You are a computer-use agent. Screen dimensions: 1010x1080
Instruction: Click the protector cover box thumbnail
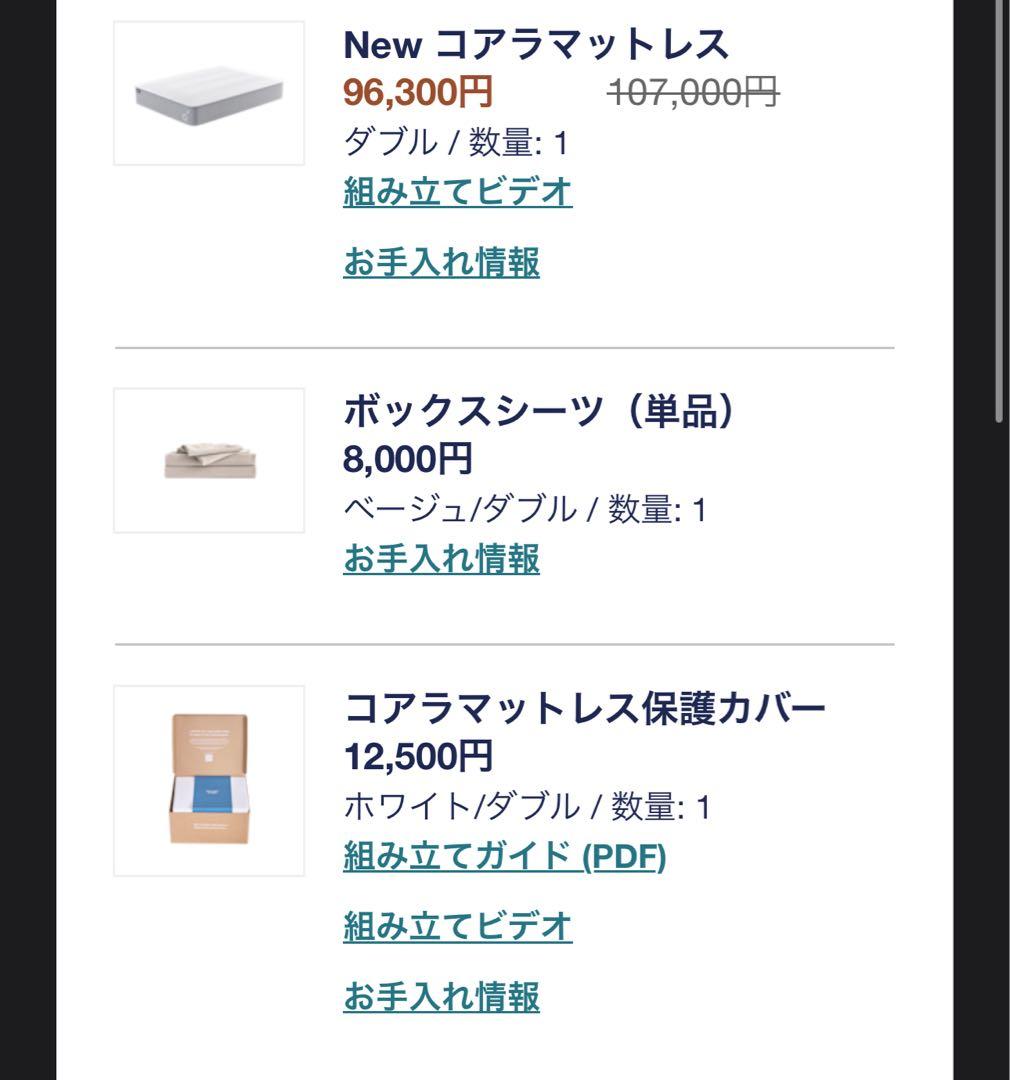pyautogui.click(x=207, y=781)
